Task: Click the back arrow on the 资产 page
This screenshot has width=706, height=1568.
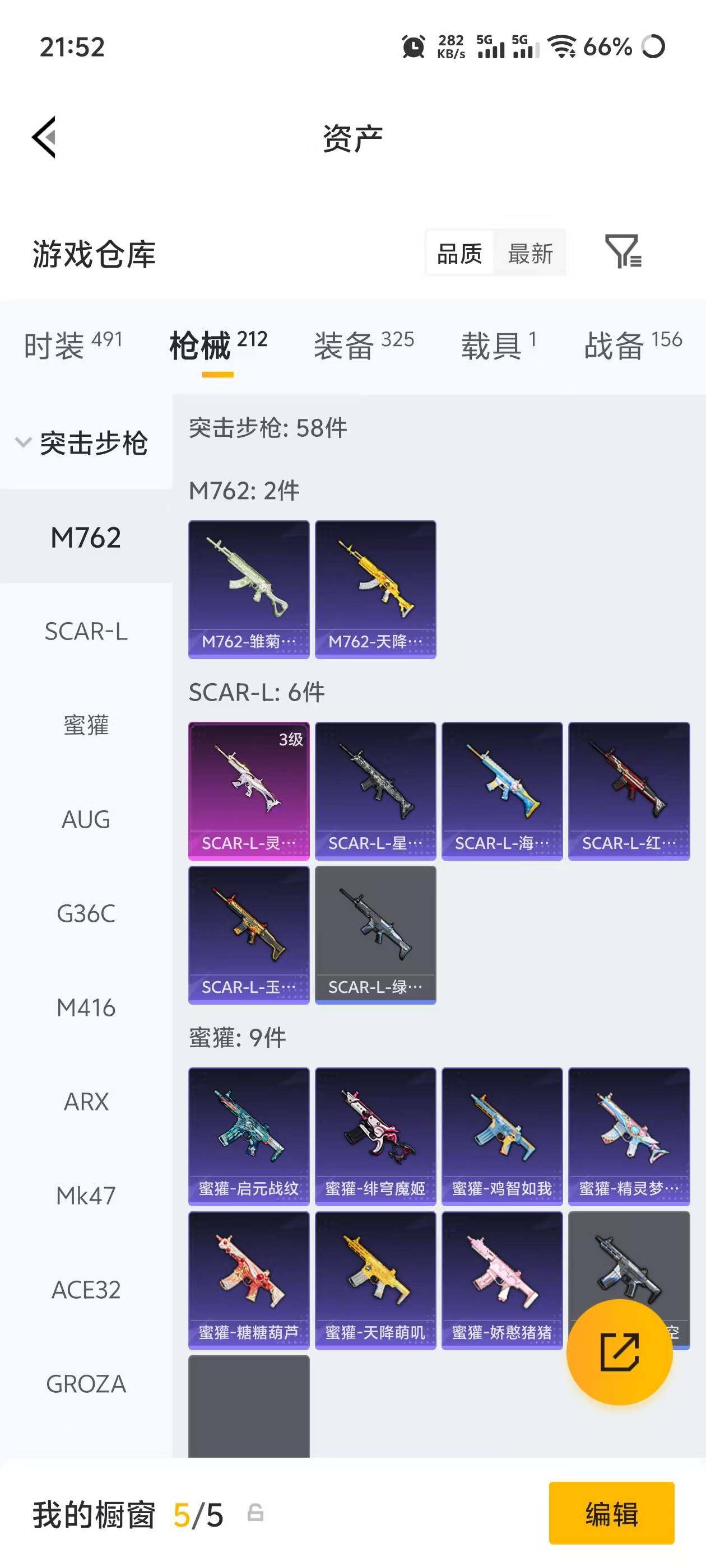Action: pyautogui.click(x=44, y=137)
